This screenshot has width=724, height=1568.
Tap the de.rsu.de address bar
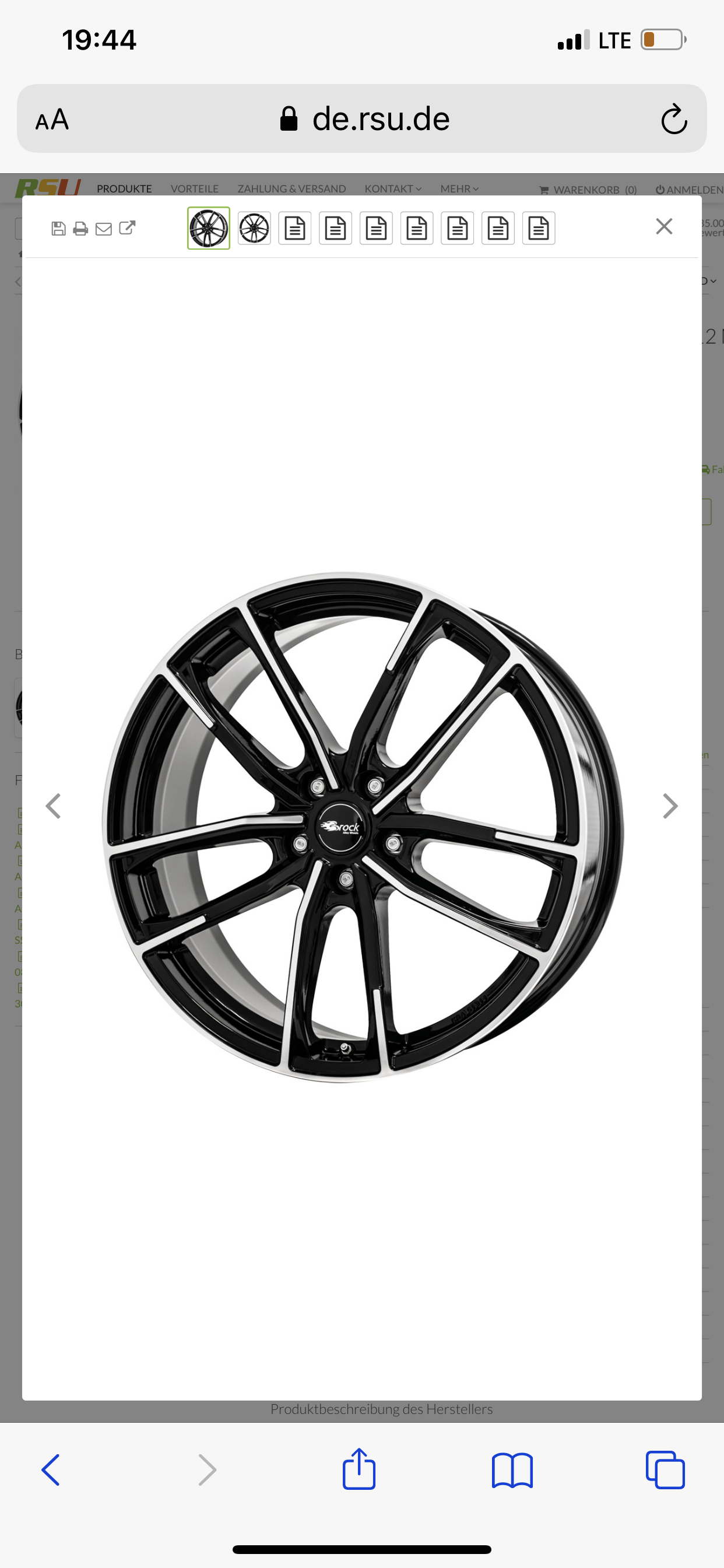point(365,118)
